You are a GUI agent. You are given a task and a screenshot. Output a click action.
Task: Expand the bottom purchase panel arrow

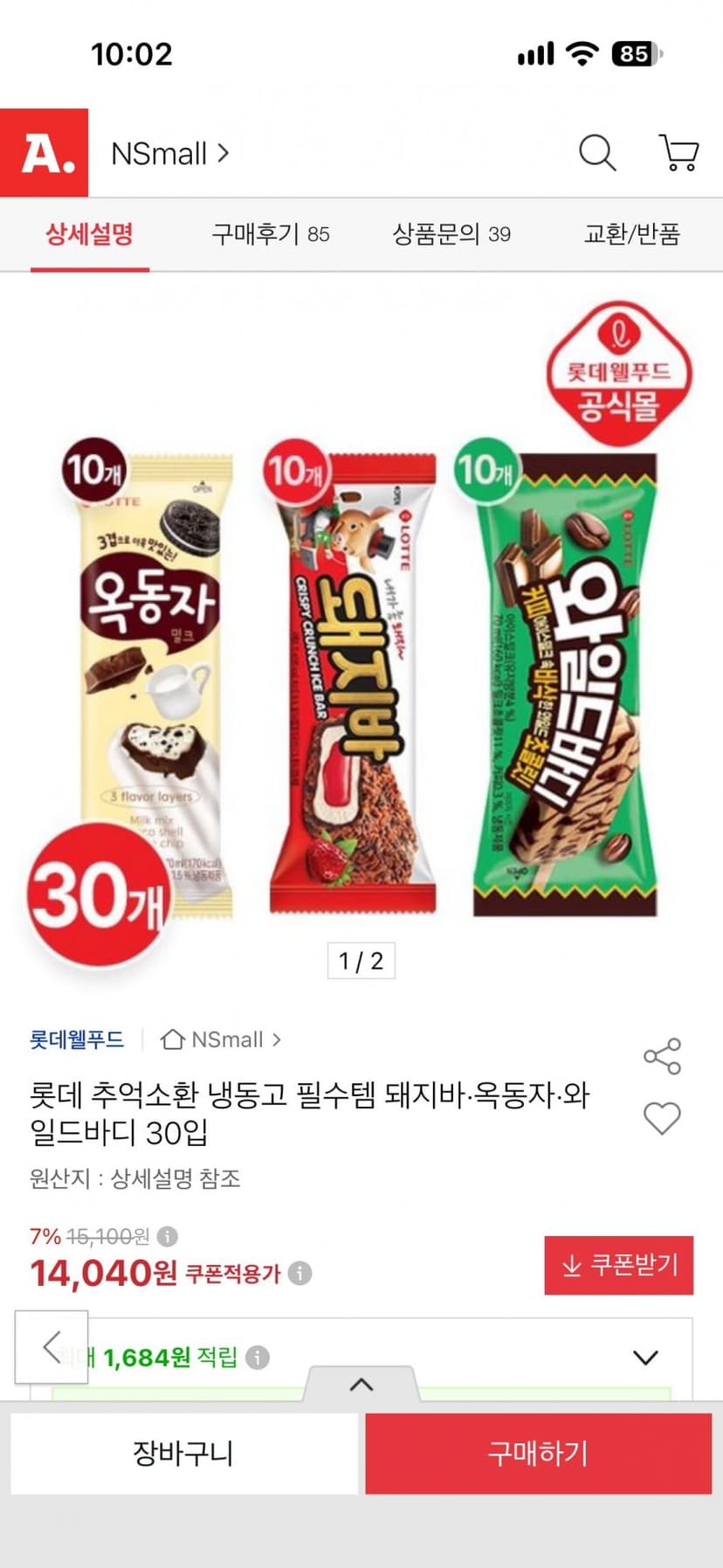[361, 1385]
